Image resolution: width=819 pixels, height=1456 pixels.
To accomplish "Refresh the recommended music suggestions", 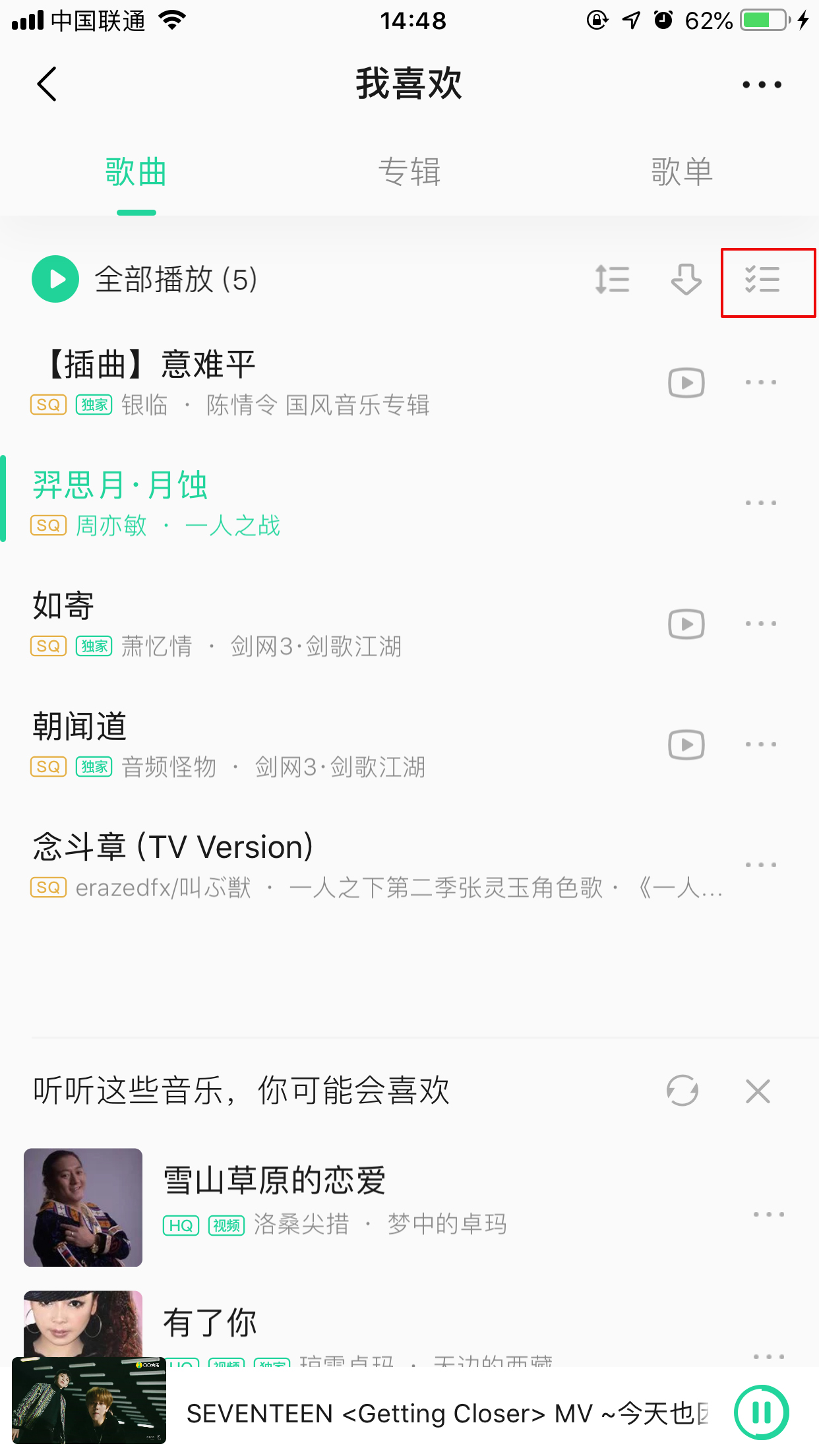I will (683, 1091).
